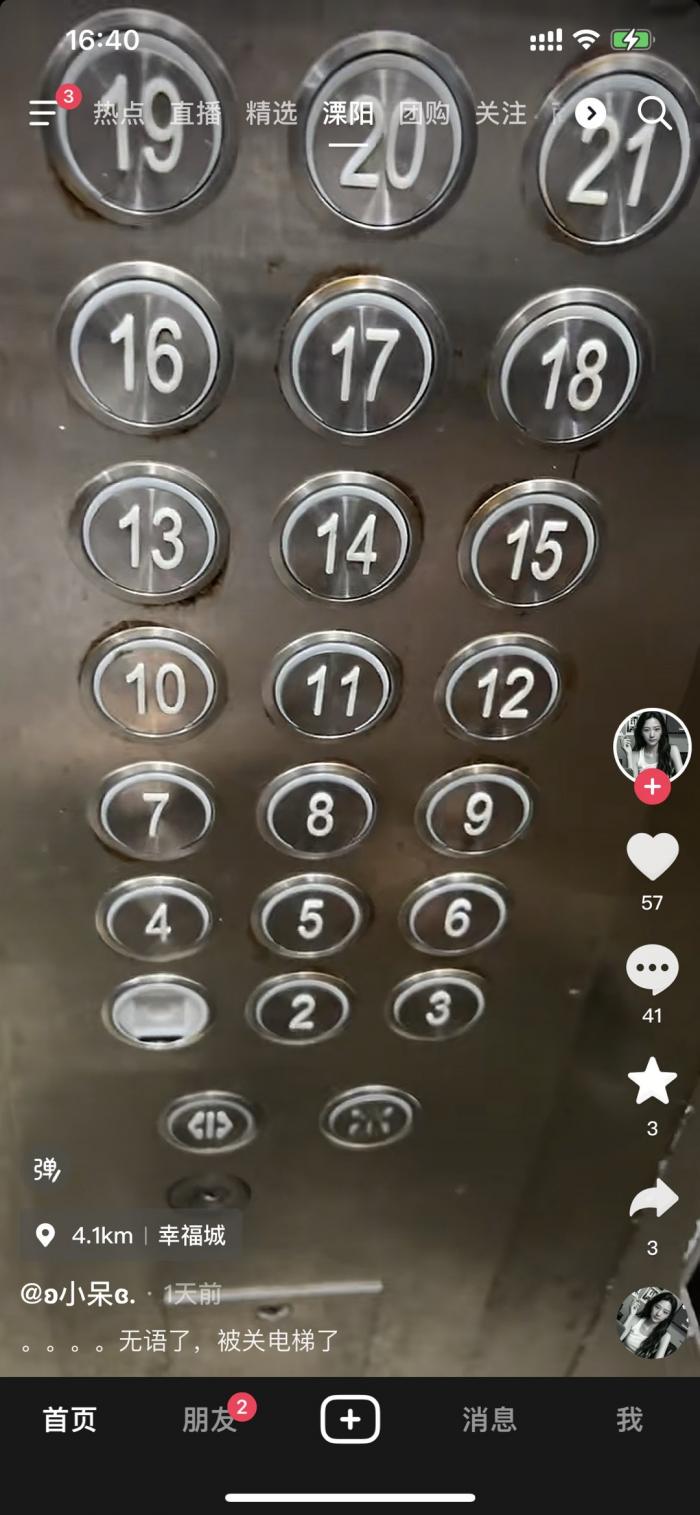Screen dimensions: 700x1515
Task: Favorite the video with the star icon
Action: (652, 1082)
